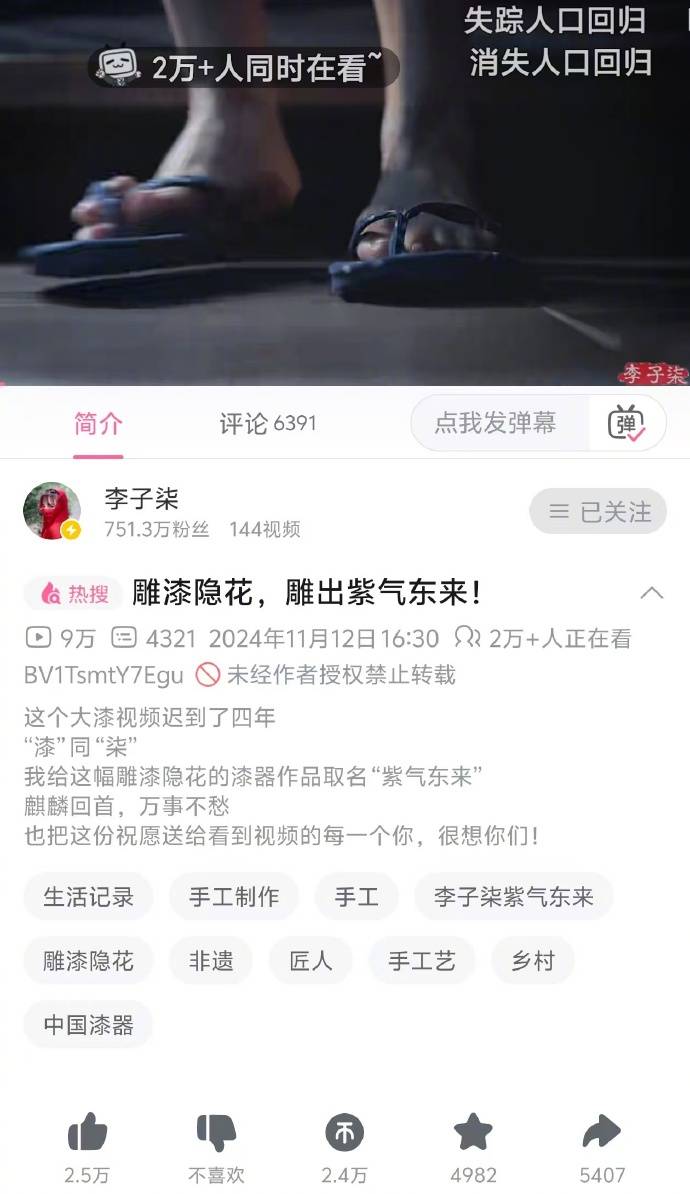Like the video with the thumbs-up icon
690x1194 pixels.
pyautogui.click(x=87, y=1134)
